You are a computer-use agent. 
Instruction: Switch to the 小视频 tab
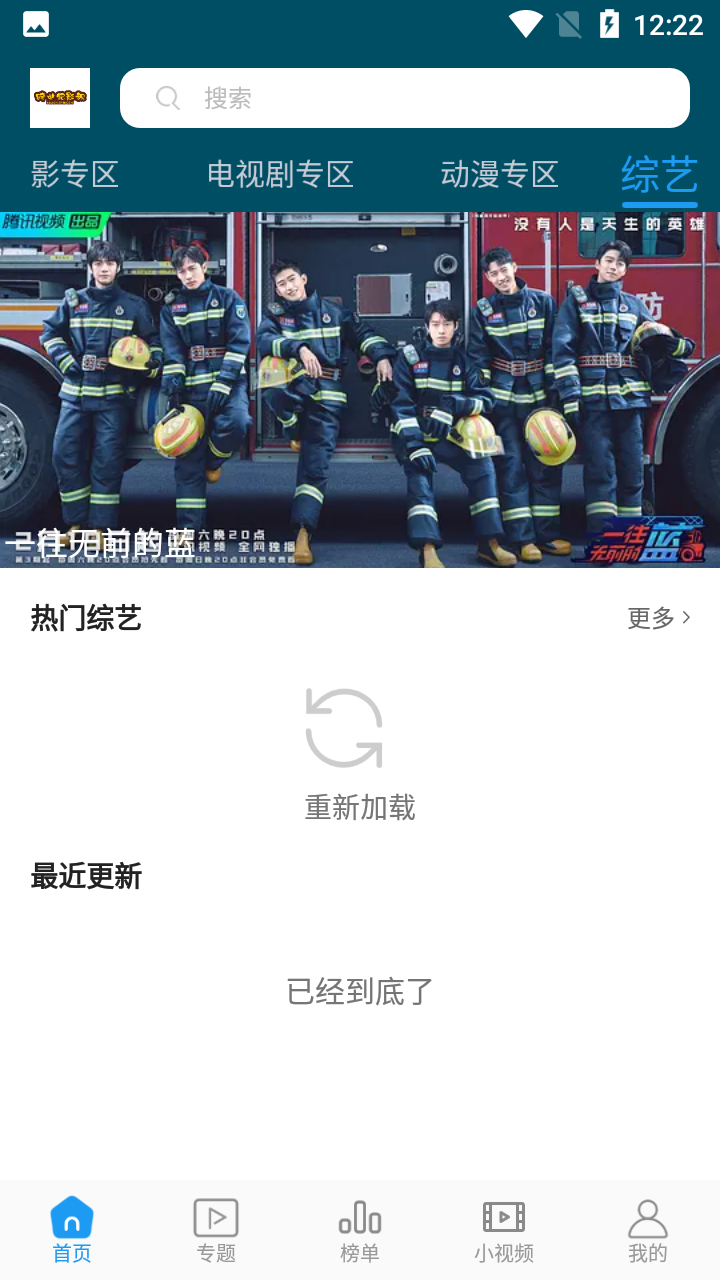pyautogui.click(x=504, y=1230)
